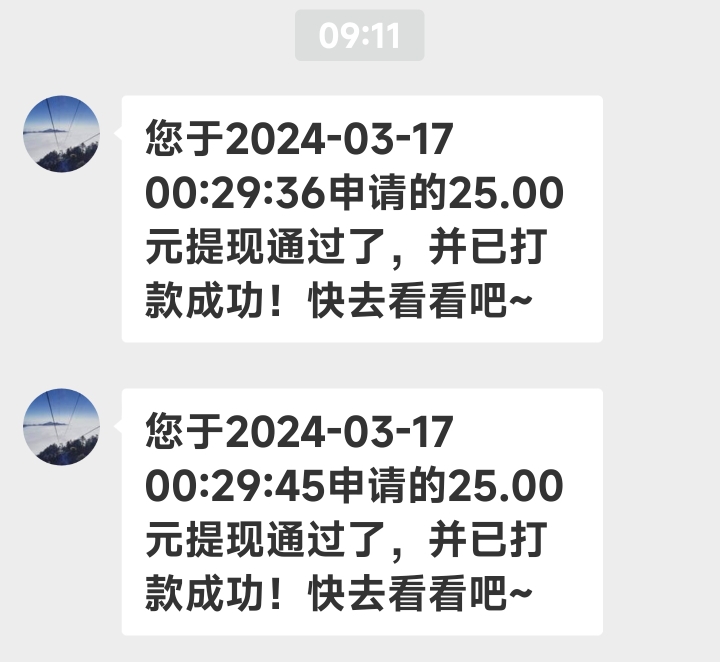View sender profile beside the 00:29:45 message
The width and height of the screenshot is (720, 662).
point(61,427)
